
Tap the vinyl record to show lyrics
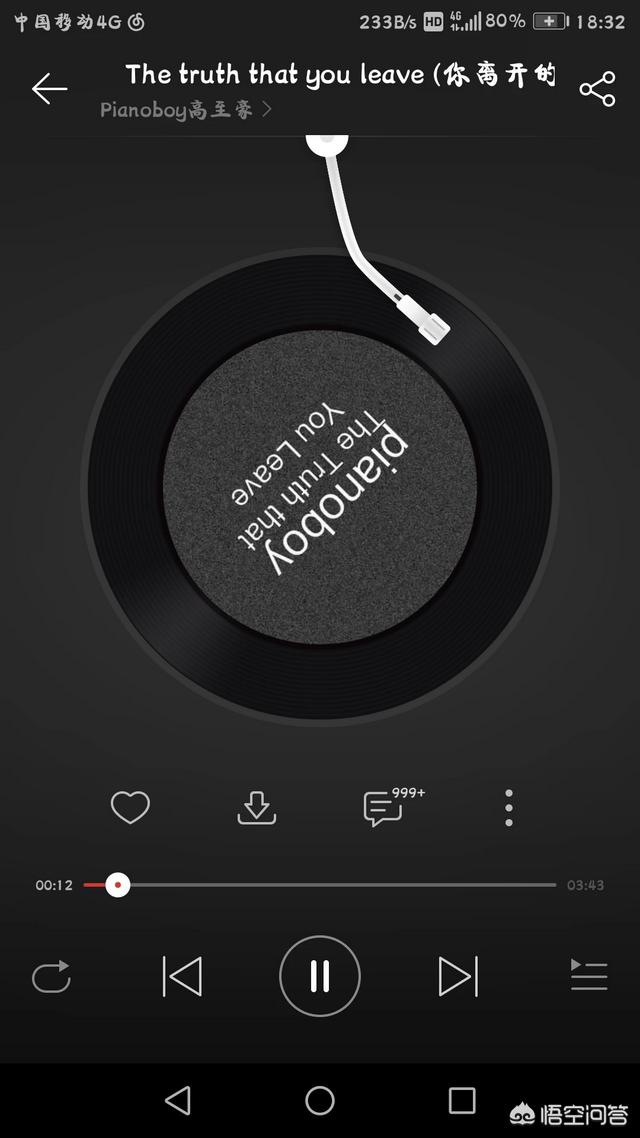coord(320,486)
